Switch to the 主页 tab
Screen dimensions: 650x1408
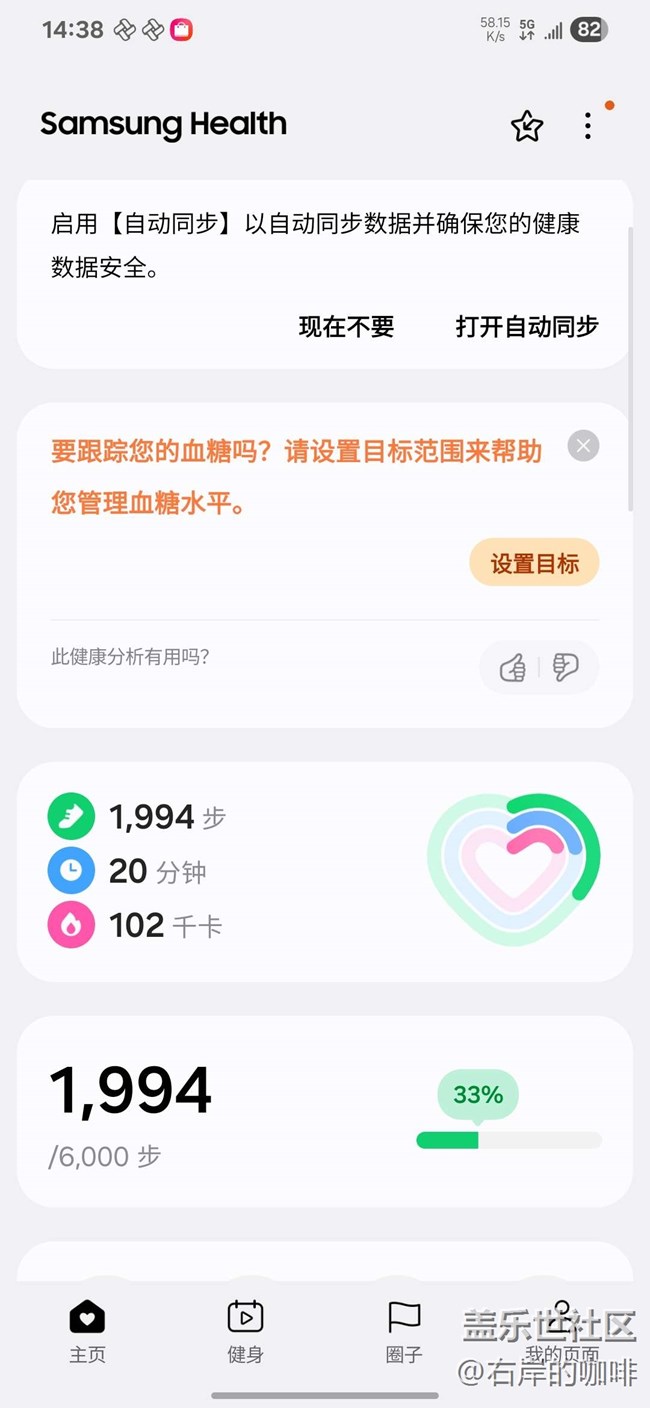pyautogui.click(x=87, y=1332)
